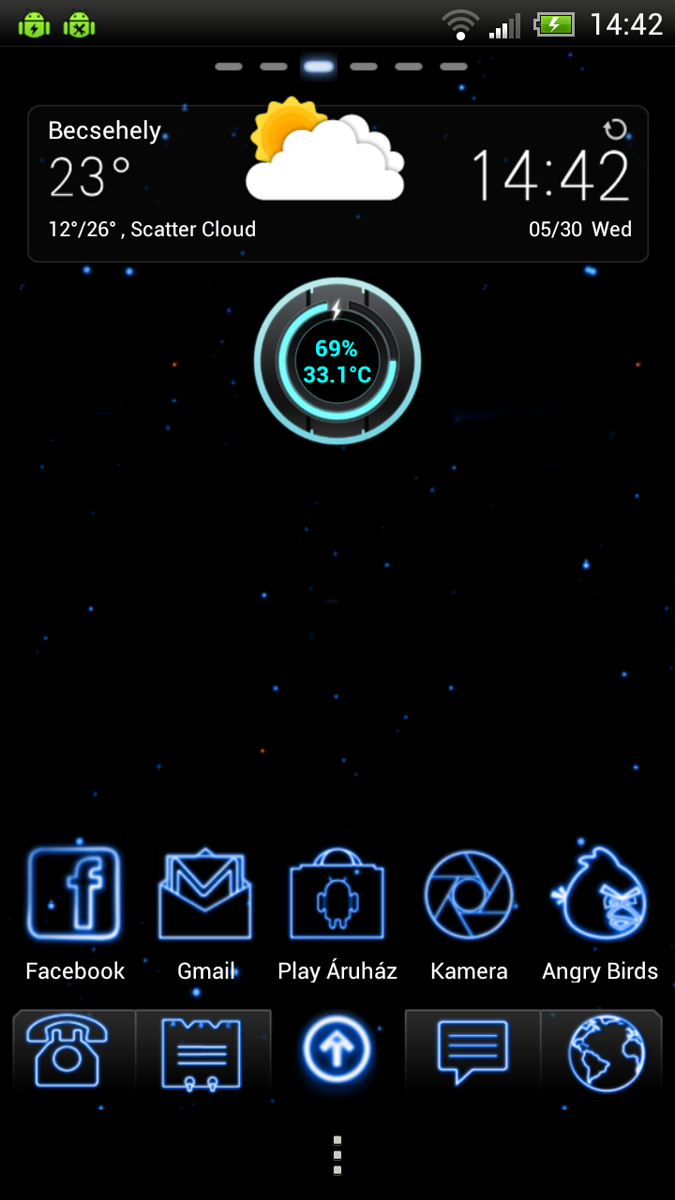Open the notes icon in the dock
This screenshot has width=675, height=1200.
[202, 1051]
